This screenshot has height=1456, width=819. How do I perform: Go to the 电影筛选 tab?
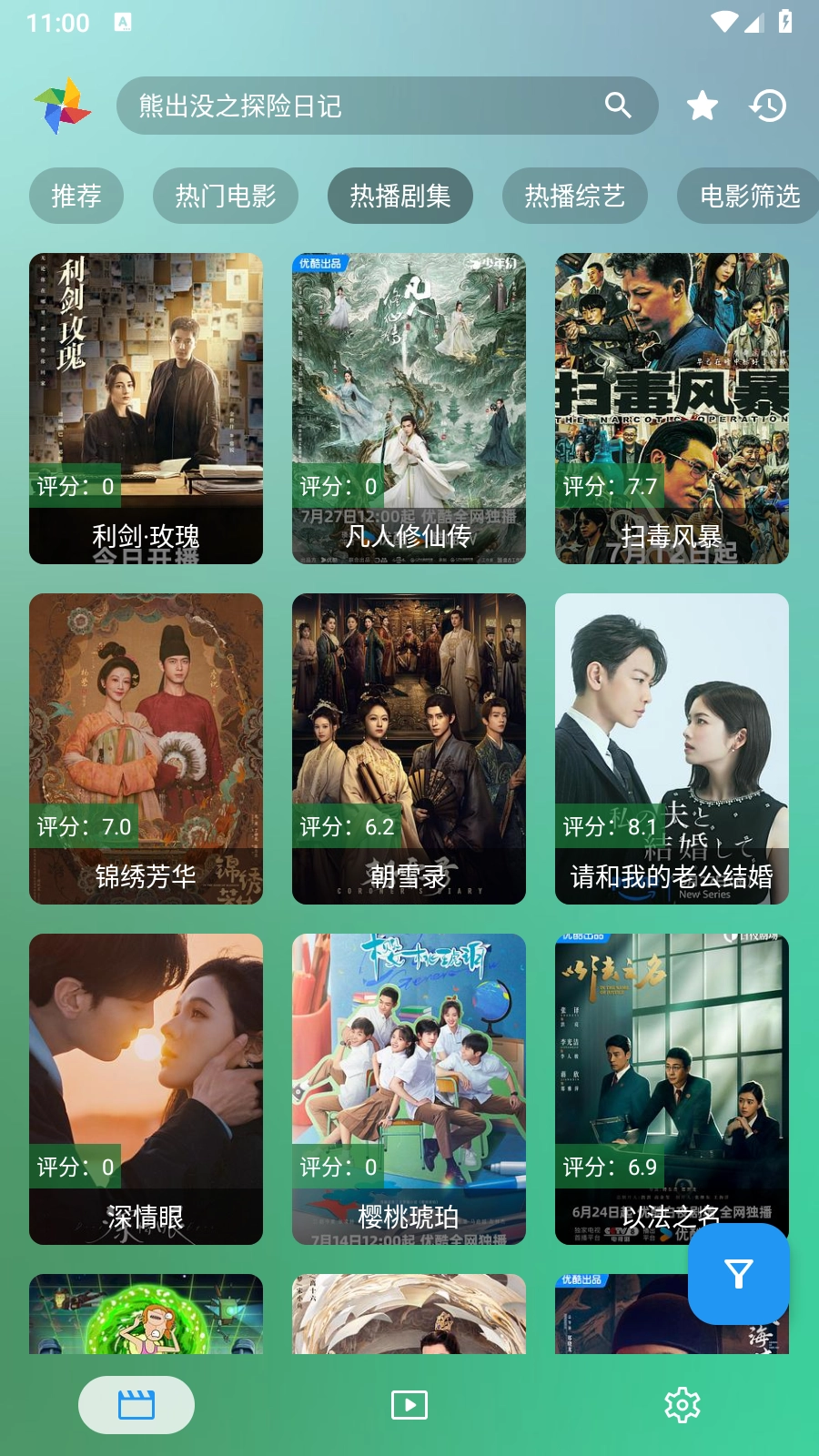[749, 196]
